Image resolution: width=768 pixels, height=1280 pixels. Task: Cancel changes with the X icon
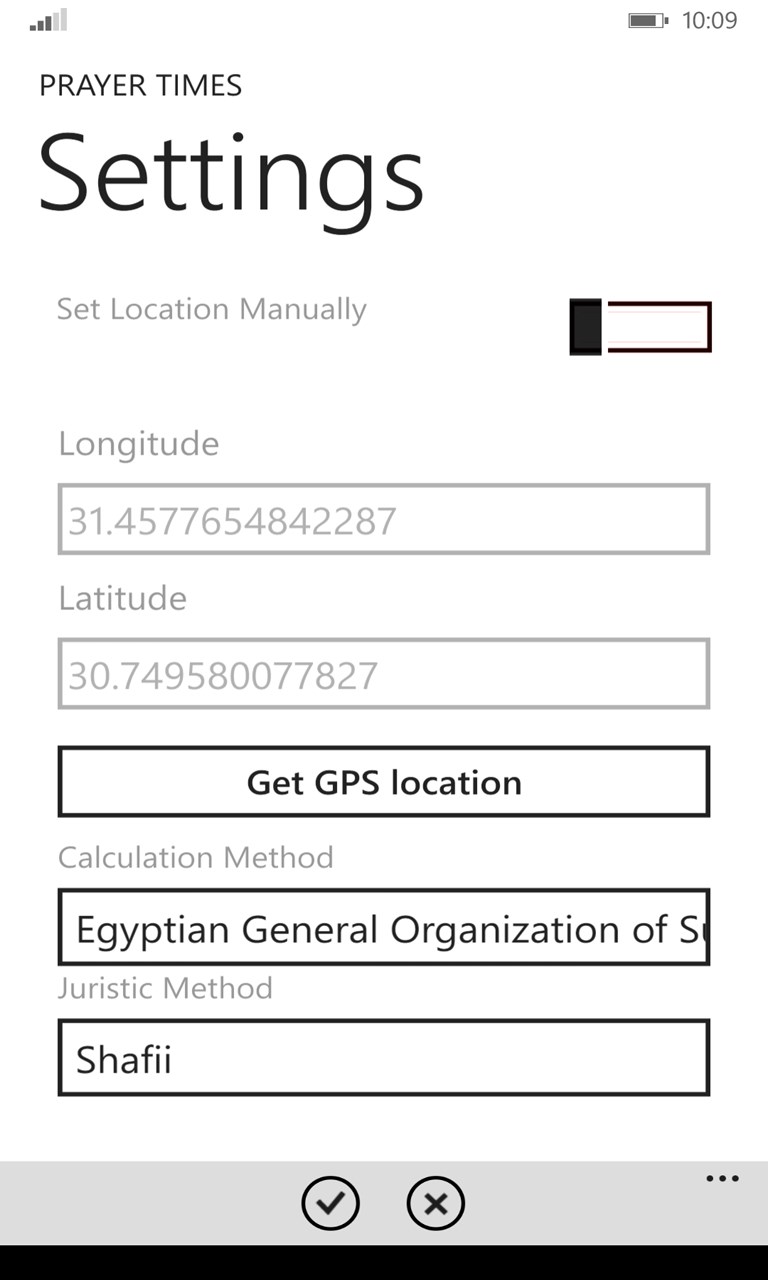click(x=436, y=1202)
